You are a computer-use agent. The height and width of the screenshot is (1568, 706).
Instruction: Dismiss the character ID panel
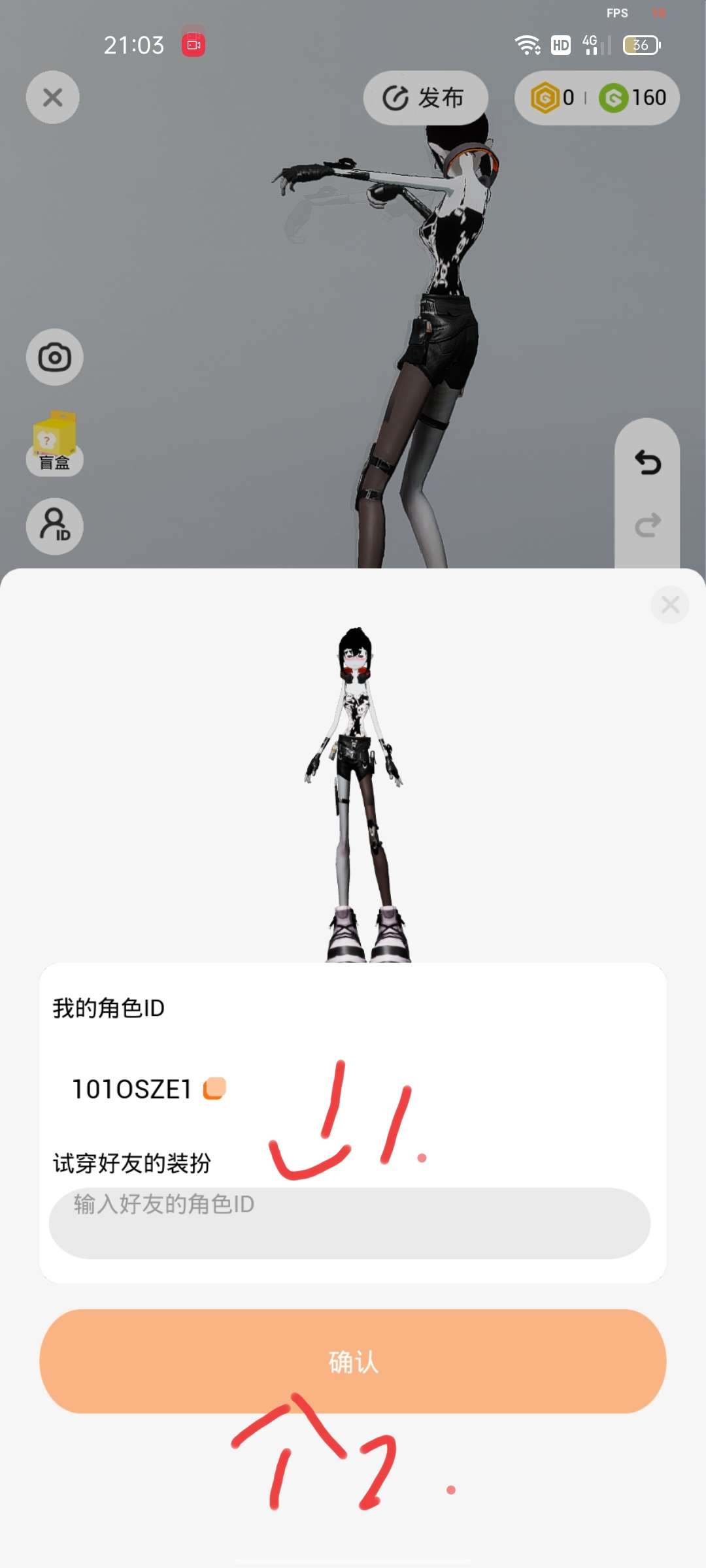pos(669,605)
